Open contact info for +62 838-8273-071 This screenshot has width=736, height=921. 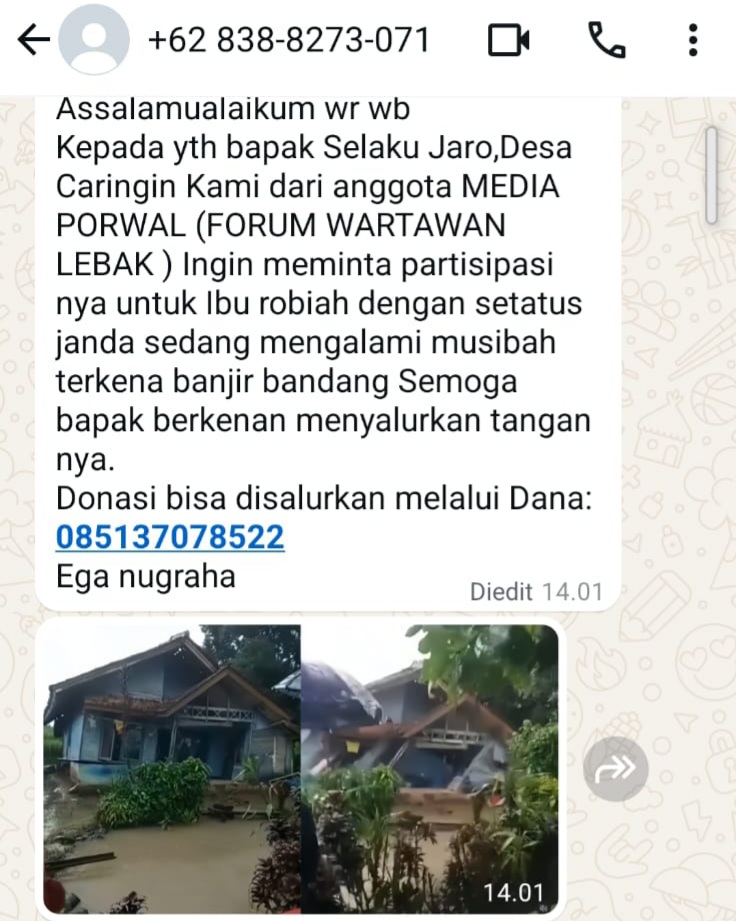click(288, 41)
